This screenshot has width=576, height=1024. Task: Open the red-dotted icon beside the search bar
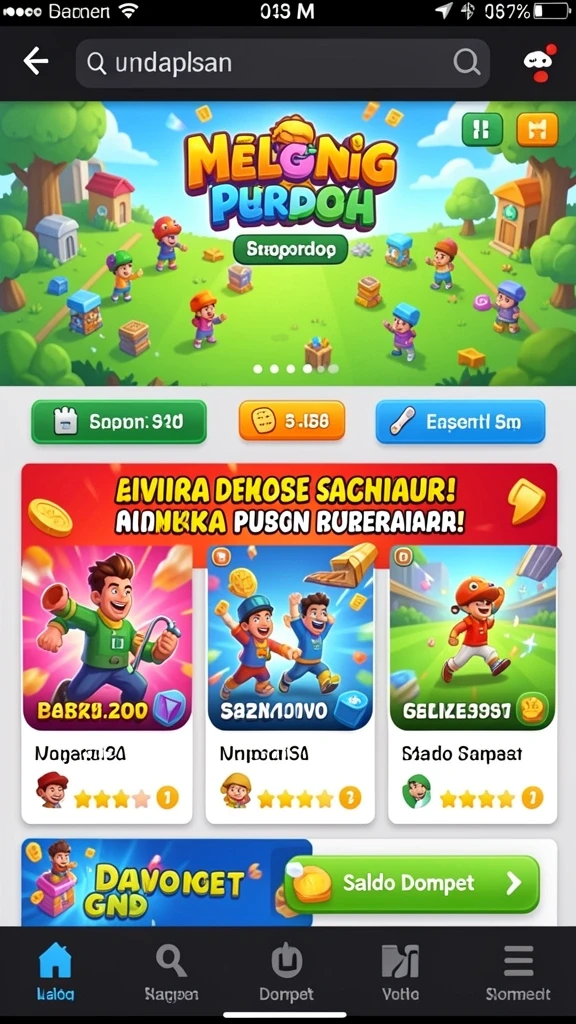click(539, 63)
